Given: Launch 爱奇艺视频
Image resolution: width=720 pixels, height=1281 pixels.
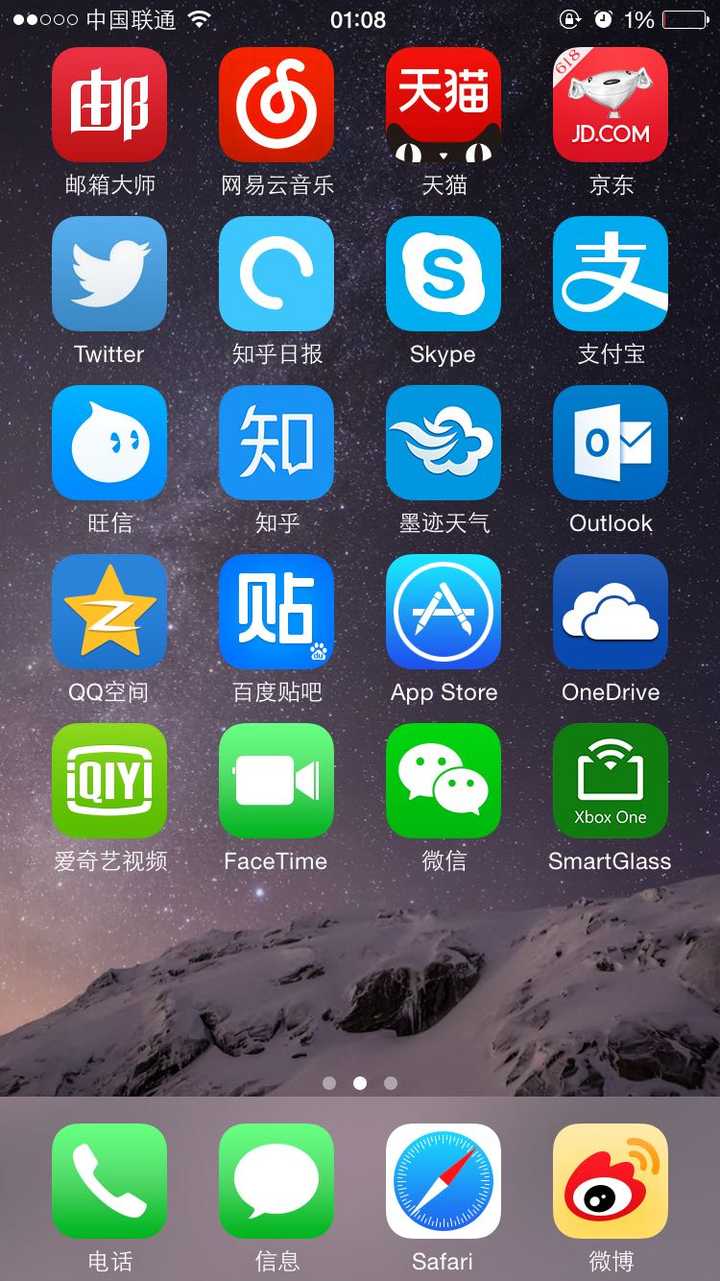Looking at the screenshot, I should coord(109,780).
